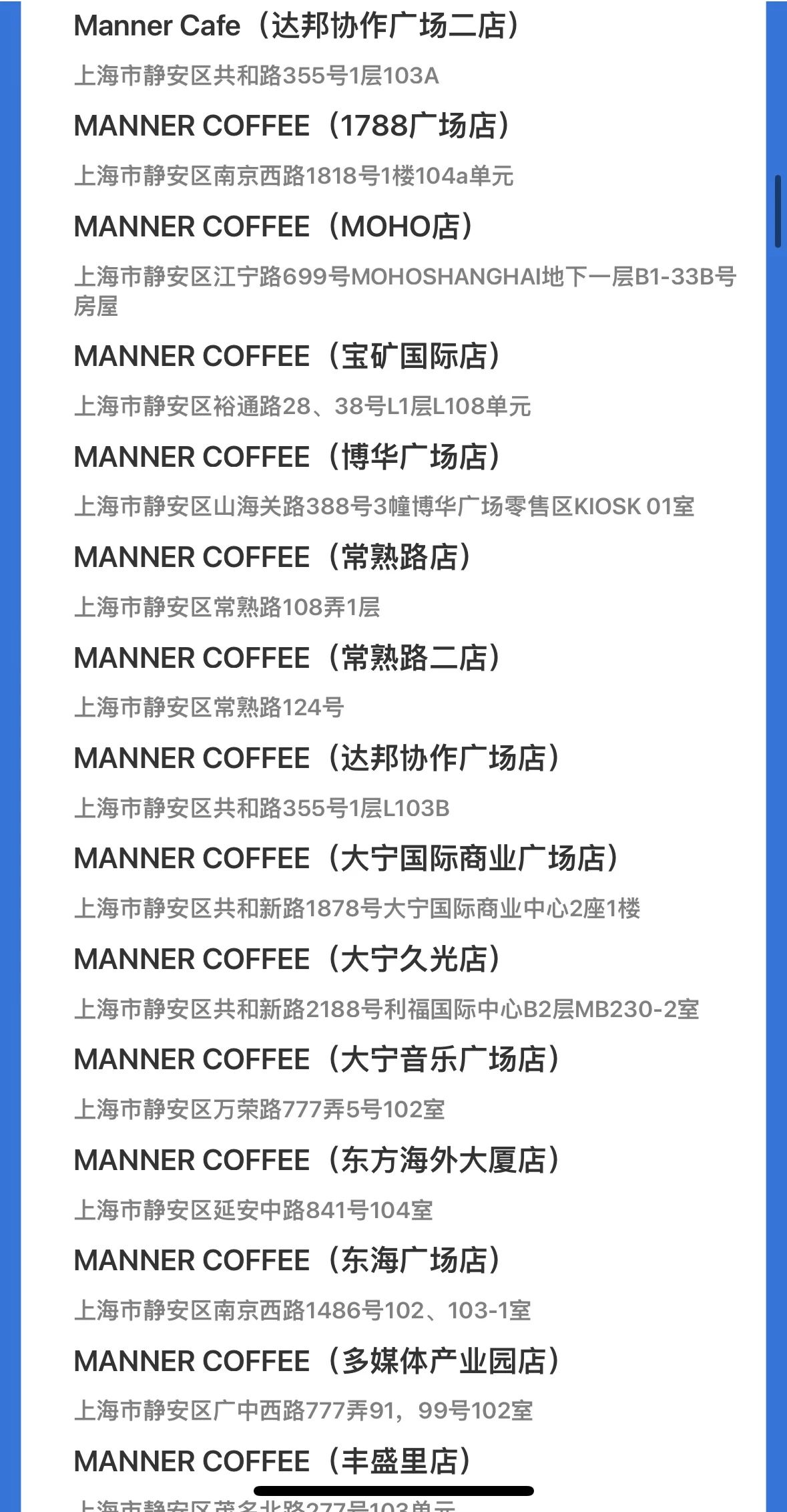Choose MANNER COFFEE 多媒体产业园店
Screen dimensions: 787x1512
pos(316,1361)
